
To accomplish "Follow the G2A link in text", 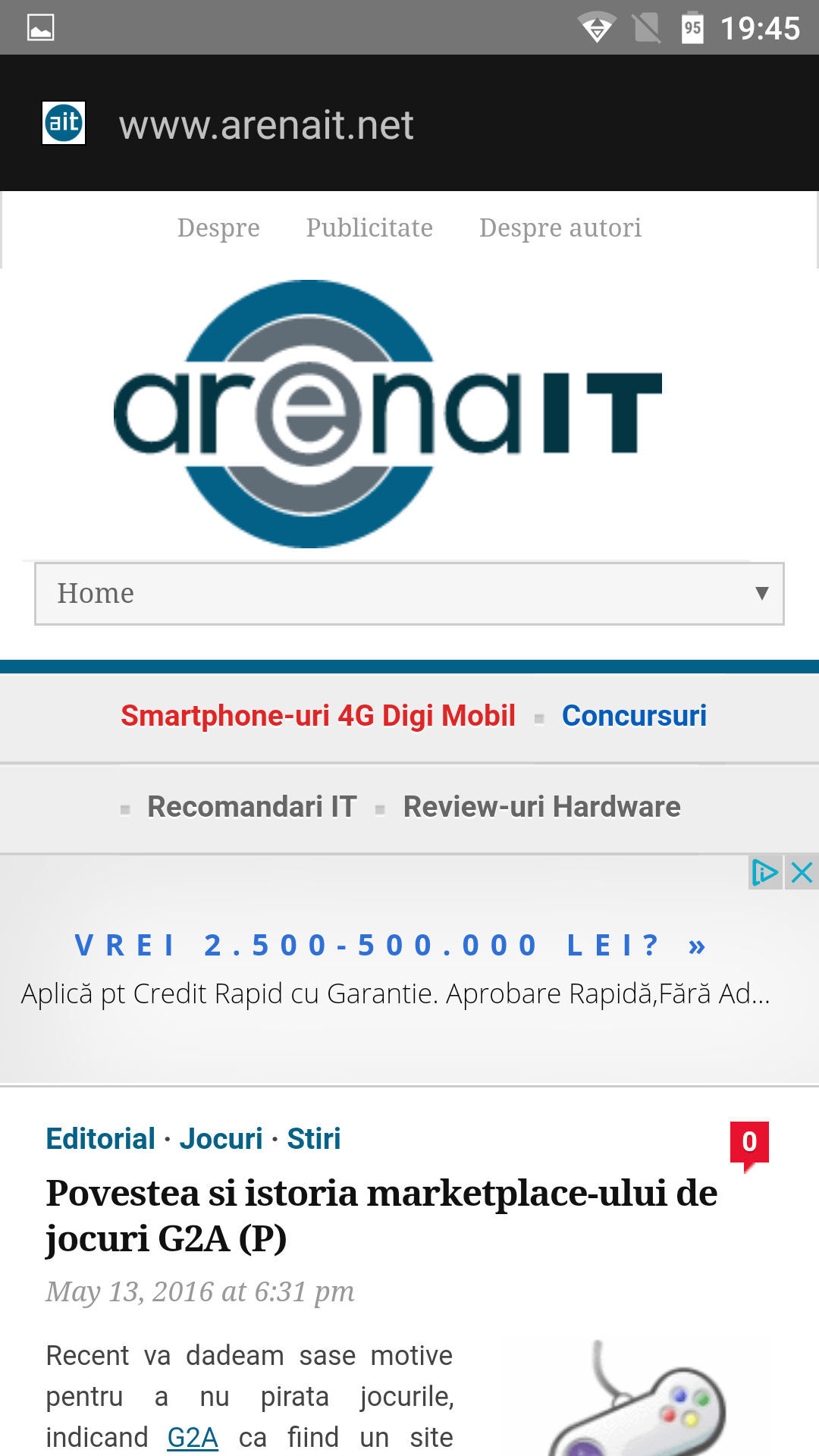I will coord(193,1437).
